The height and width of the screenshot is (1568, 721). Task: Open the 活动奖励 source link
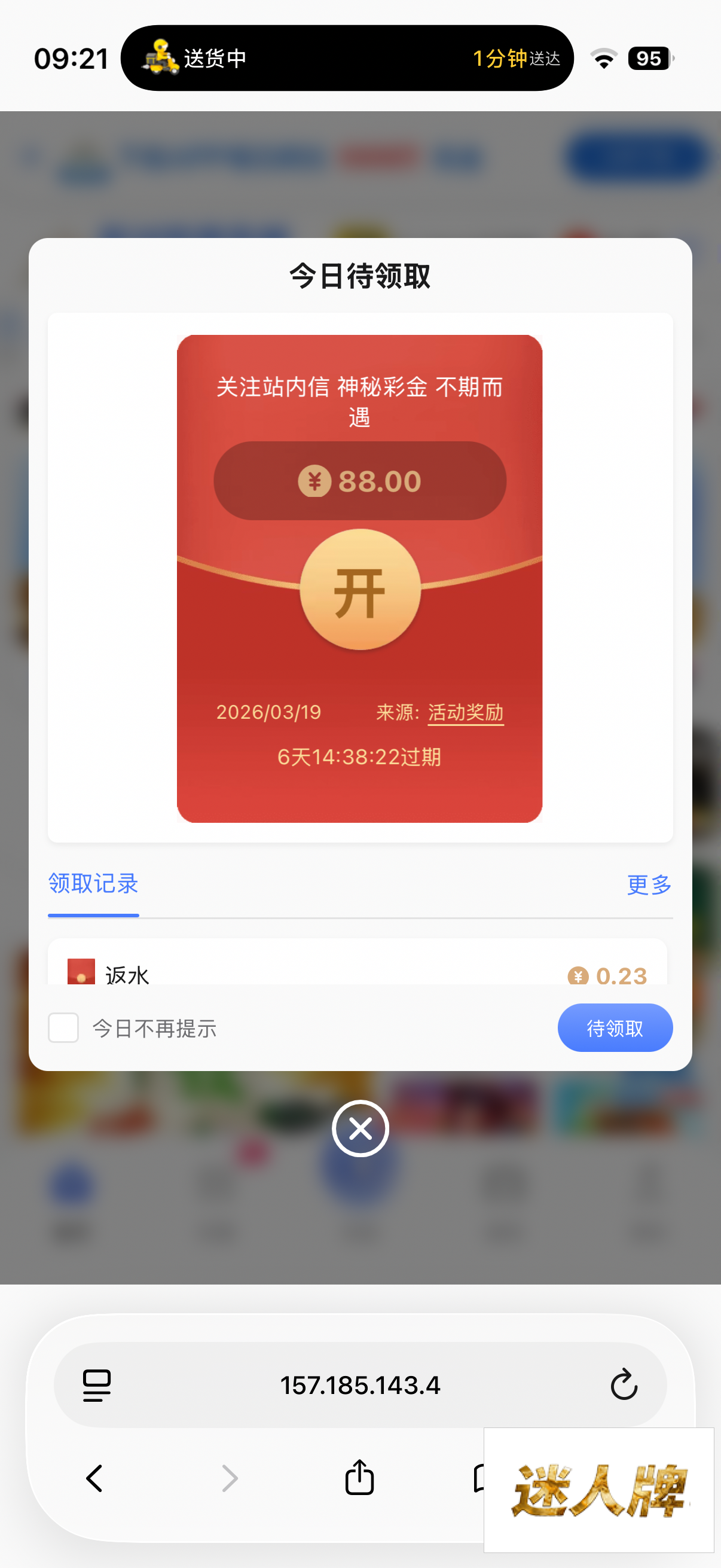(x=466, y=712)
